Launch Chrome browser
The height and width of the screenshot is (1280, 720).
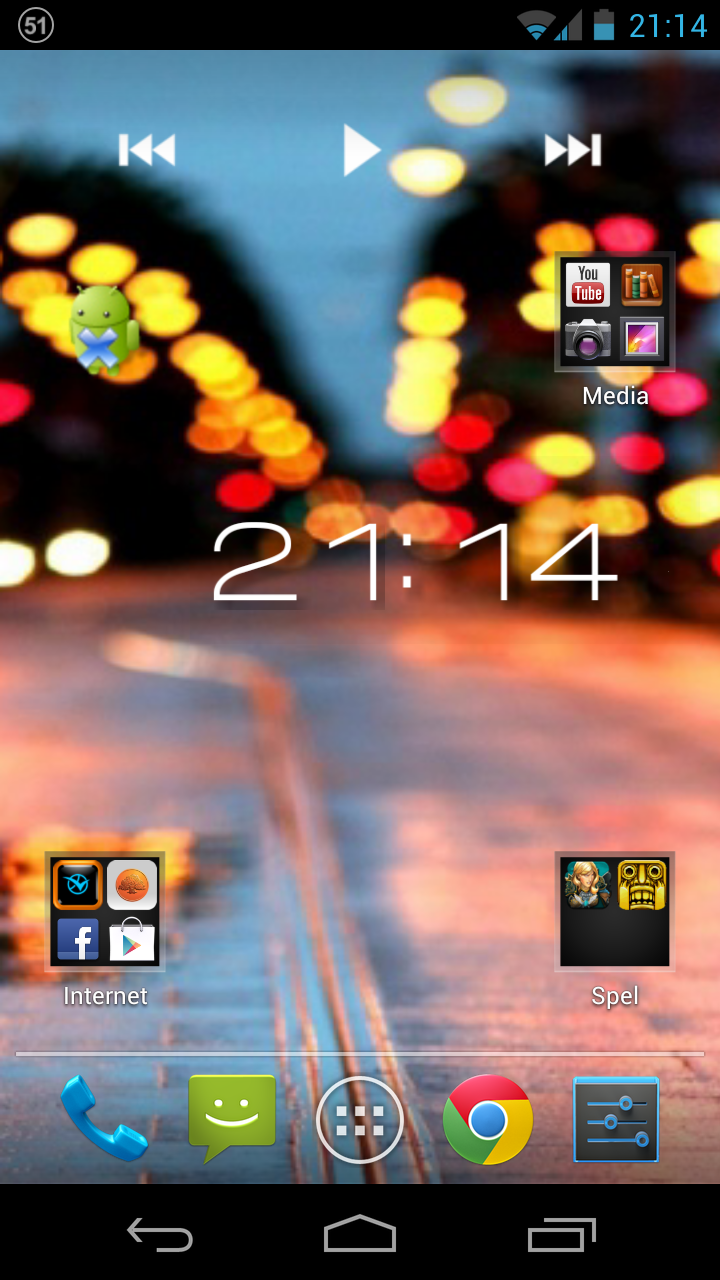(488, 1120)
